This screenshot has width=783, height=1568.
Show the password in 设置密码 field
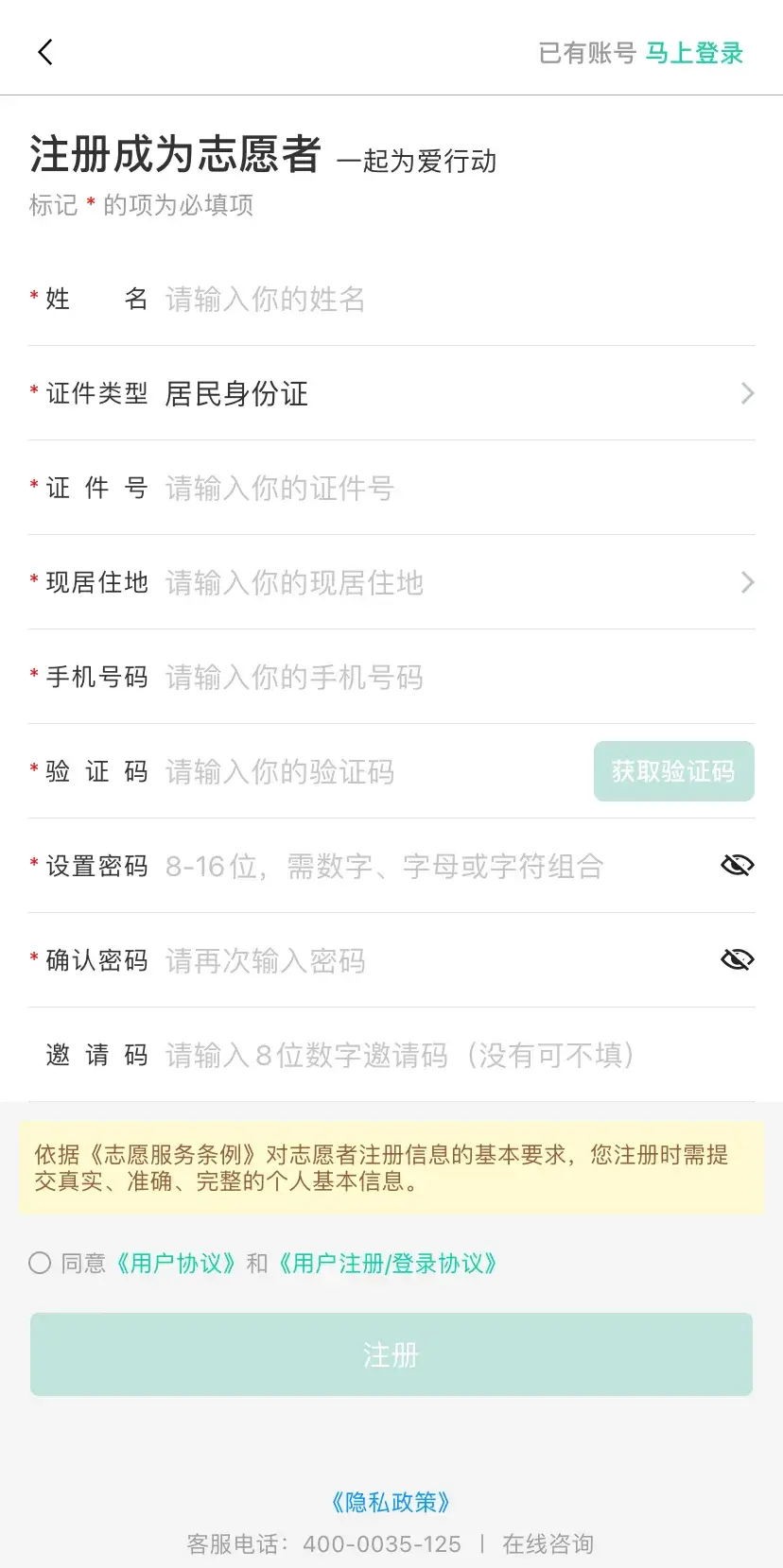[x=737, y=864]
